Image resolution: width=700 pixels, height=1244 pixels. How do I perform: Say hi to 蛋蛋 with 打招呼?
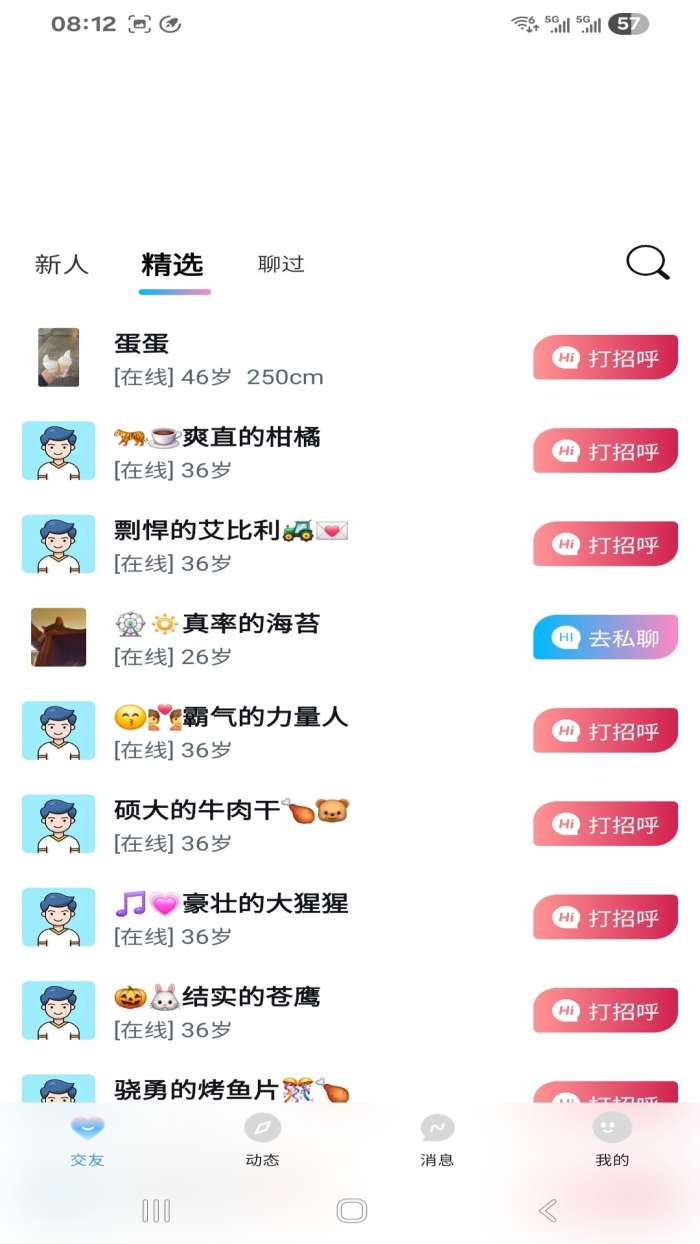click(x=605, y=358)
